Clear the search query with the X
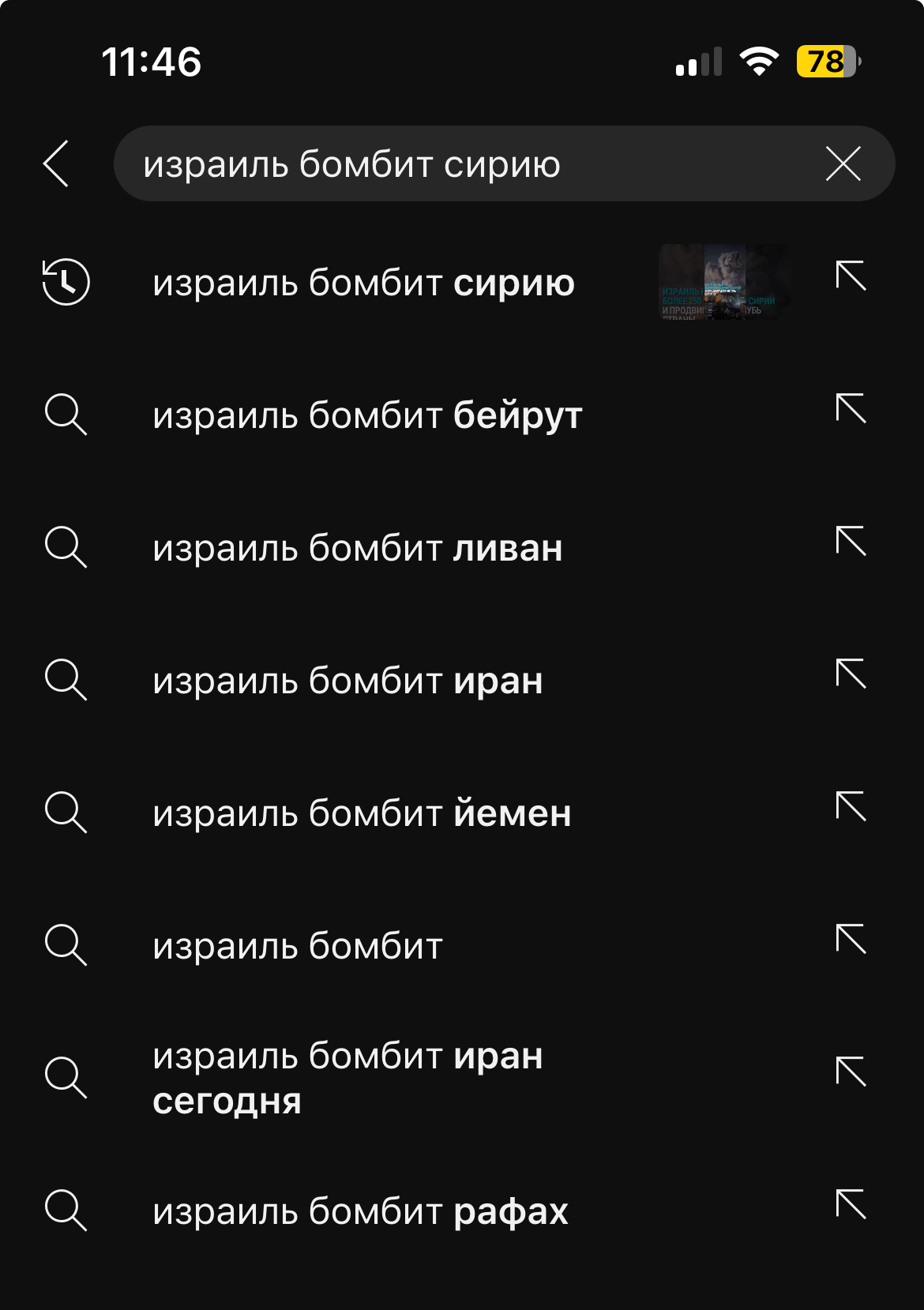Image resolution: width=924 pixels, height=1310 pixels. point(843,164)
